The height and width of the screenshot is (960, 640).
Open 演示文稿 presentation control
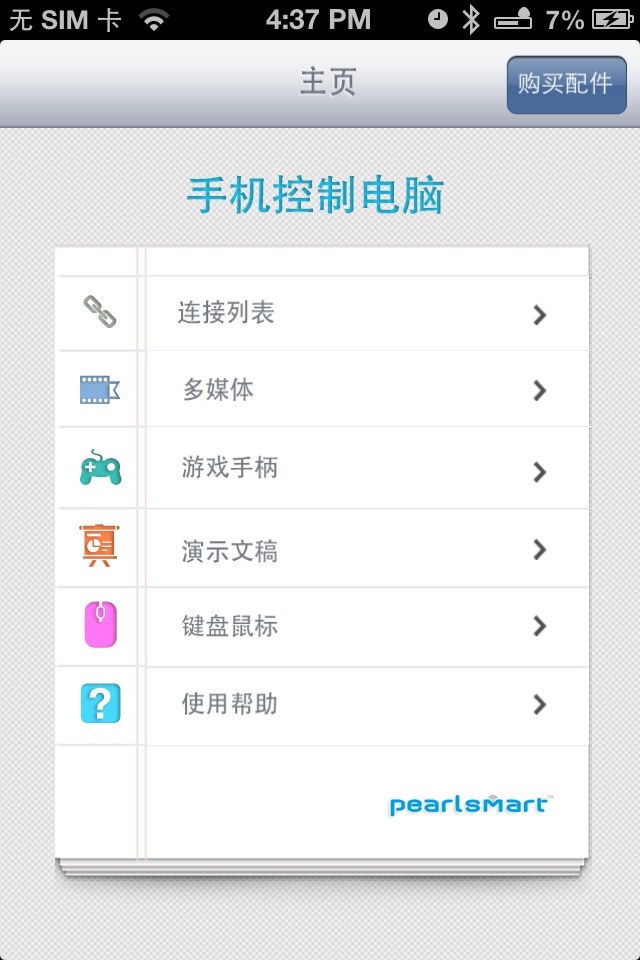pos(322,548)
